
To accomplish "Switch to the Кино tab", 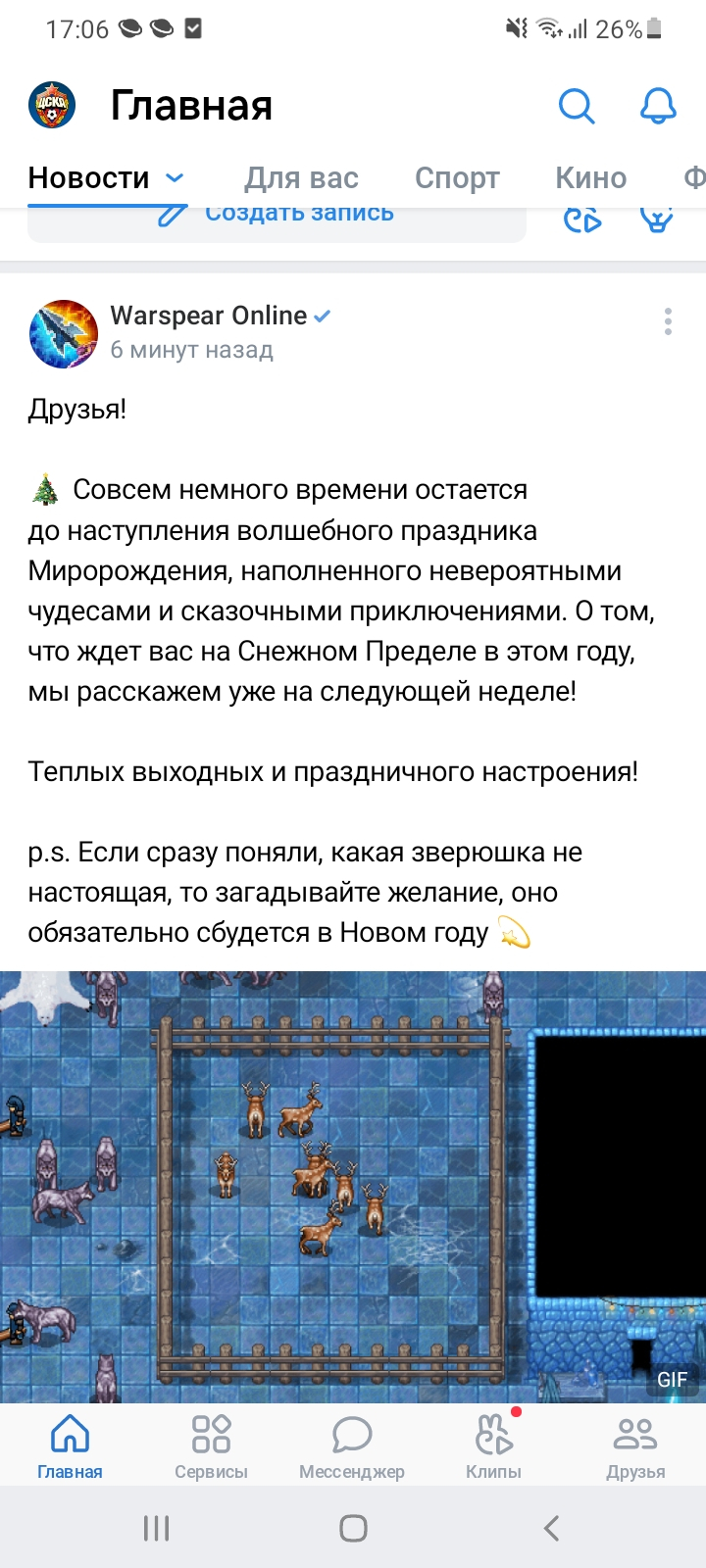I will pyautogui.click(x=590, y=177).
